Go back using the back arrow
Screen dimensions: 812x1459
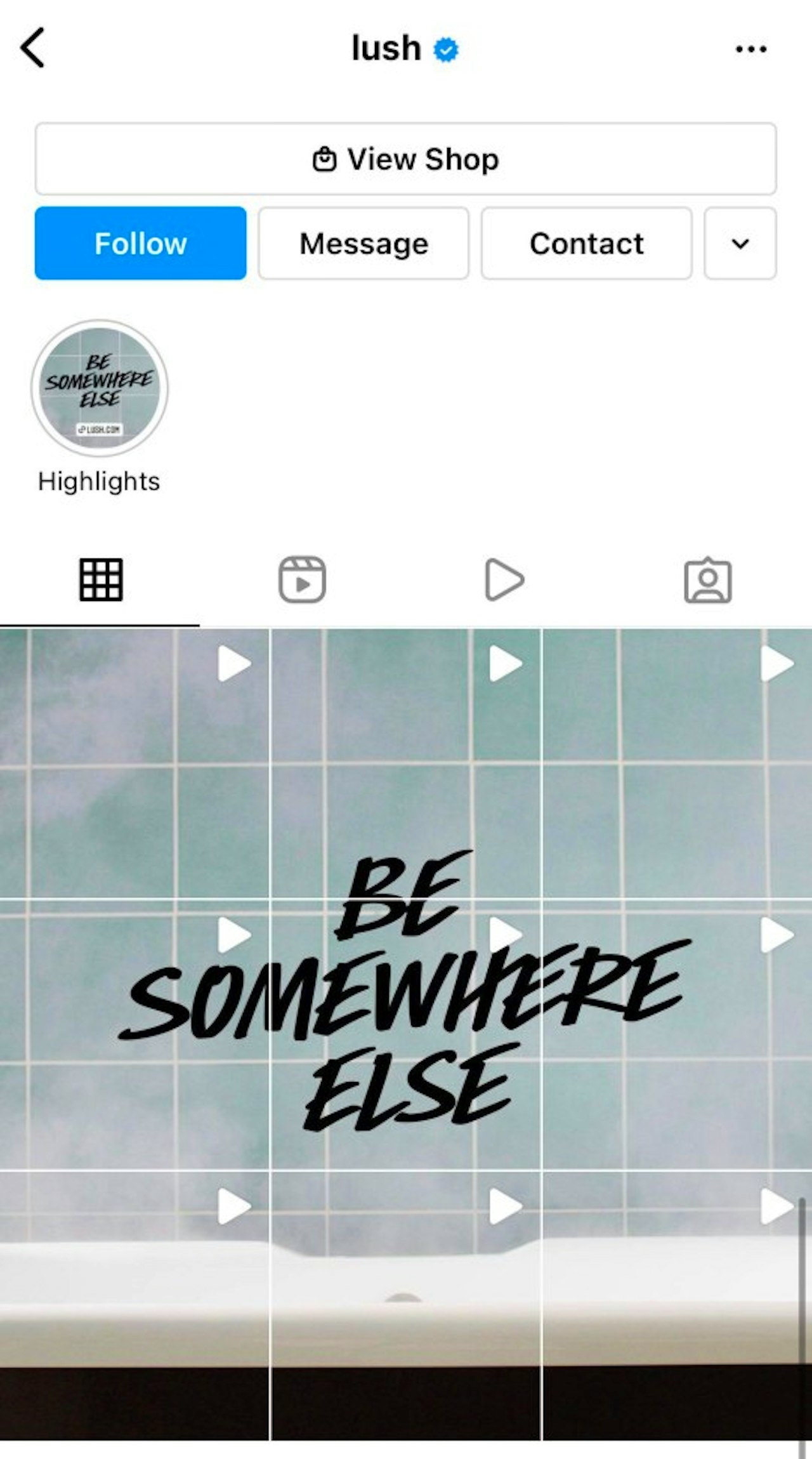pyautogui.click(x=32, y=48)
